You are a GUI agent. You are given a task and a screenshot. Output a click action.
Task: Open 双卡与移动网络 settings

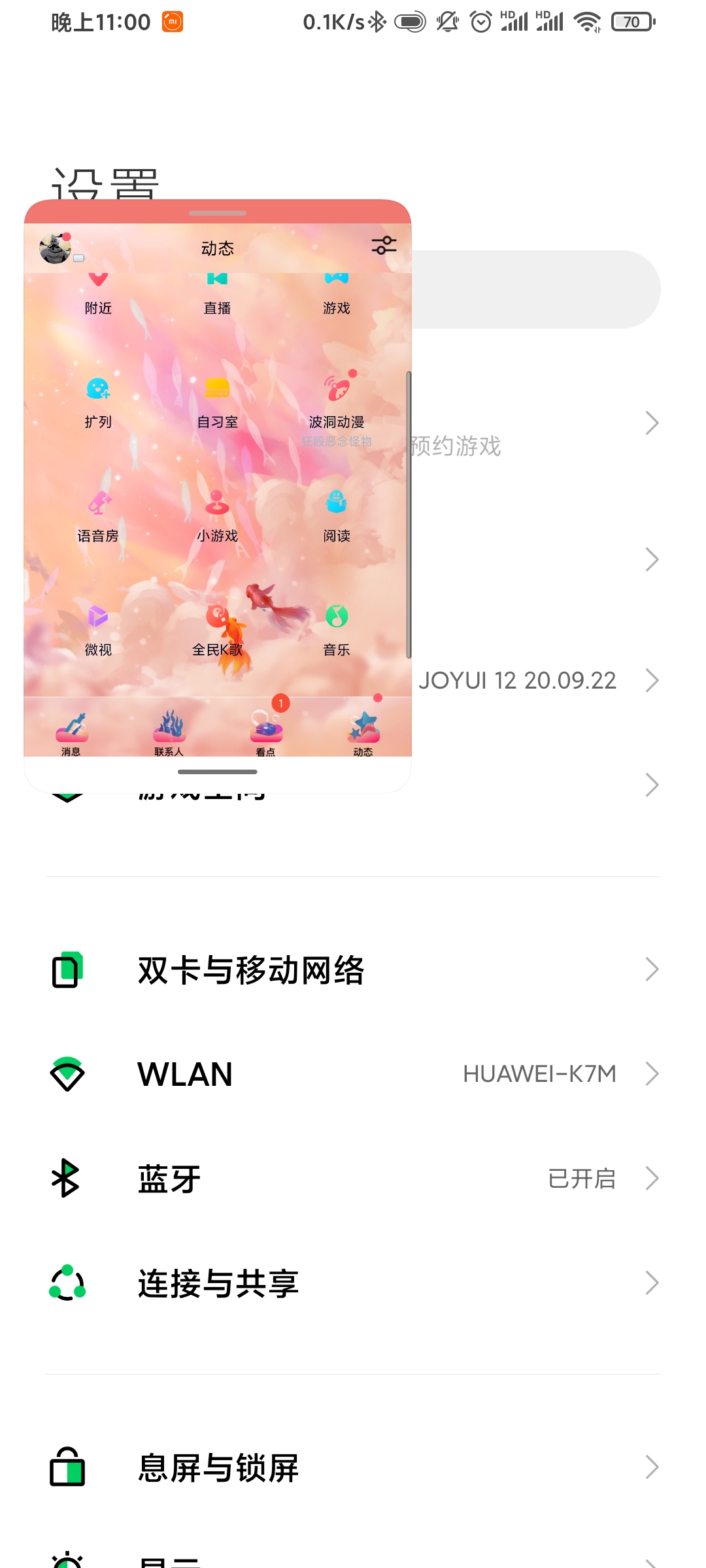click(353, 970)
